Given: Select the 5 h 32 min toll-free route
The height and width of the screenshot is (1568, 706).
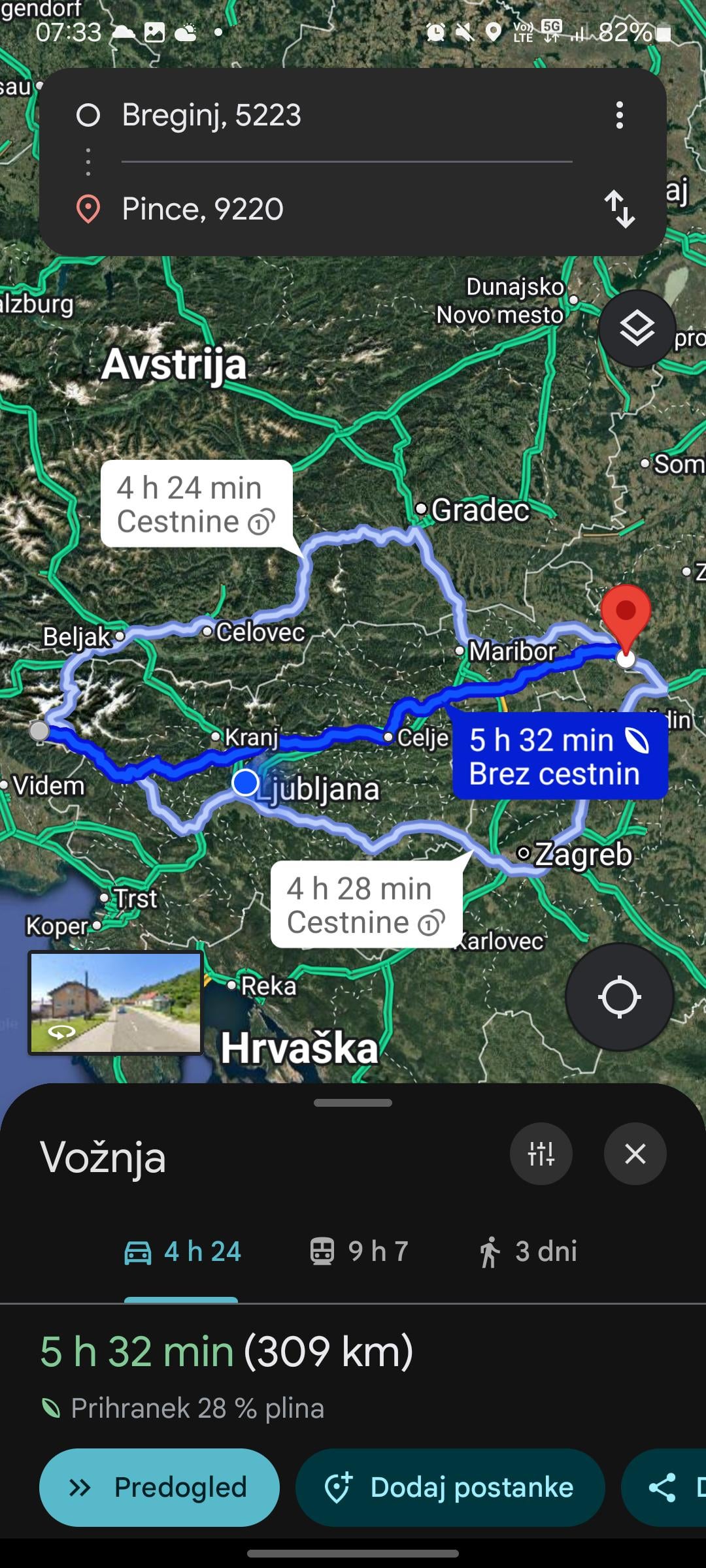Looking at the screenshot, I should (x=560, y=757).
